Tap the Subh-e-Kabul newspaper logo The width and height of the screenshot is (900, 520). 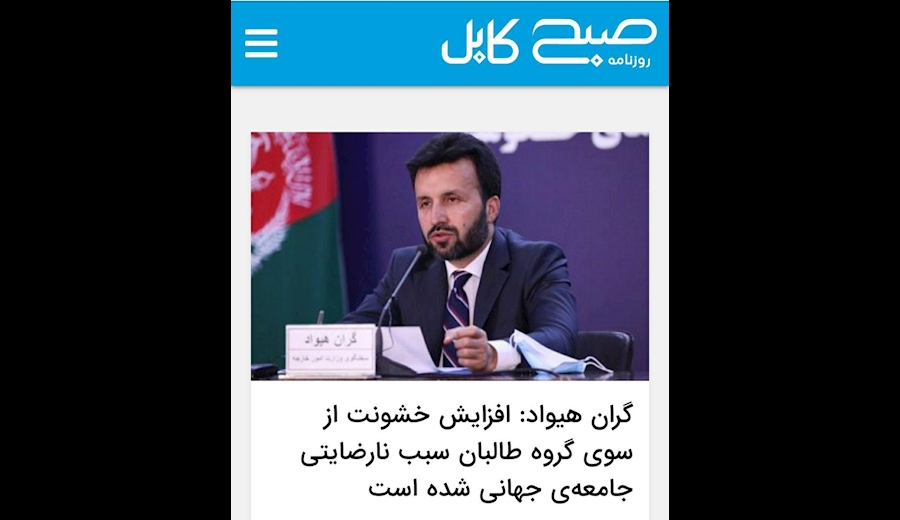[549, 43]
